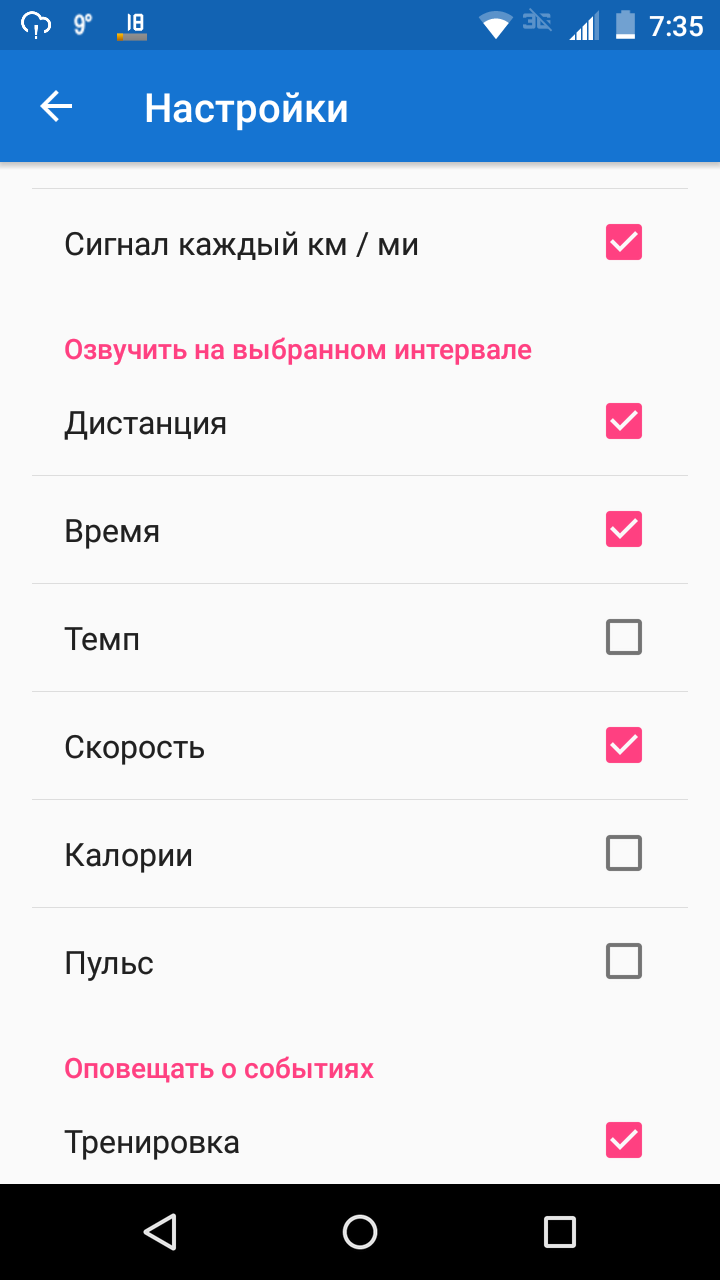Uncheck the Скорость option
Viewport: 720px width, 1280px height.
click(x=624, y=745)
